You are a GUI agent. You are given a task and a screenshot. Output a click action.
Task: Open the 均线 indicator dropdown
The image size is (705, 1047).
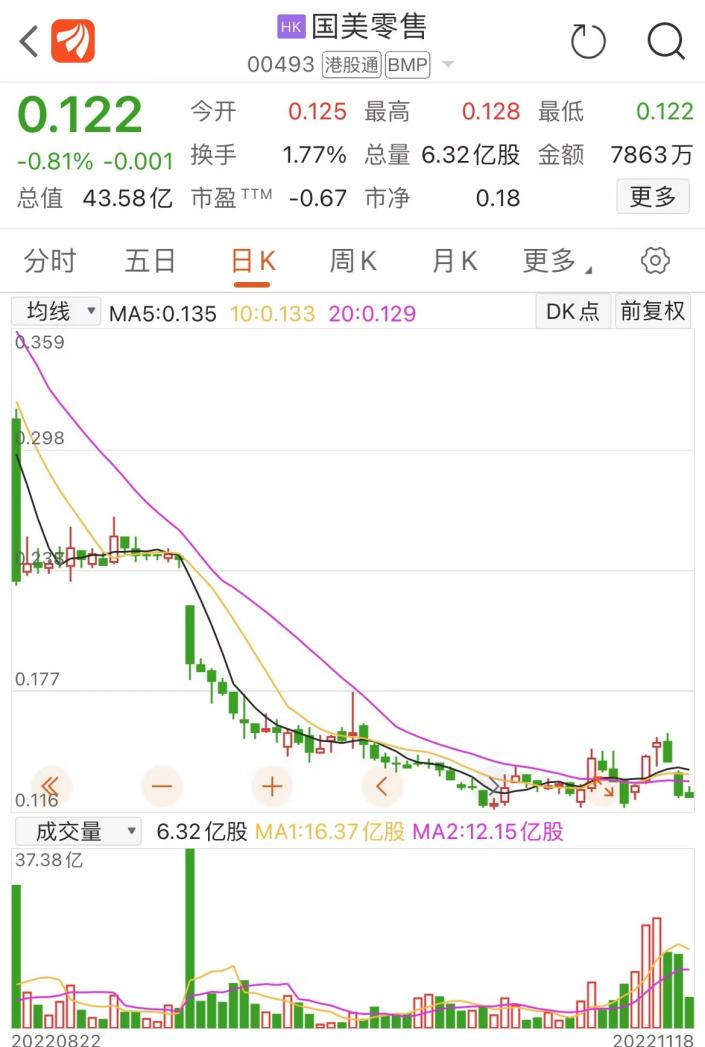tap(57, 312)
